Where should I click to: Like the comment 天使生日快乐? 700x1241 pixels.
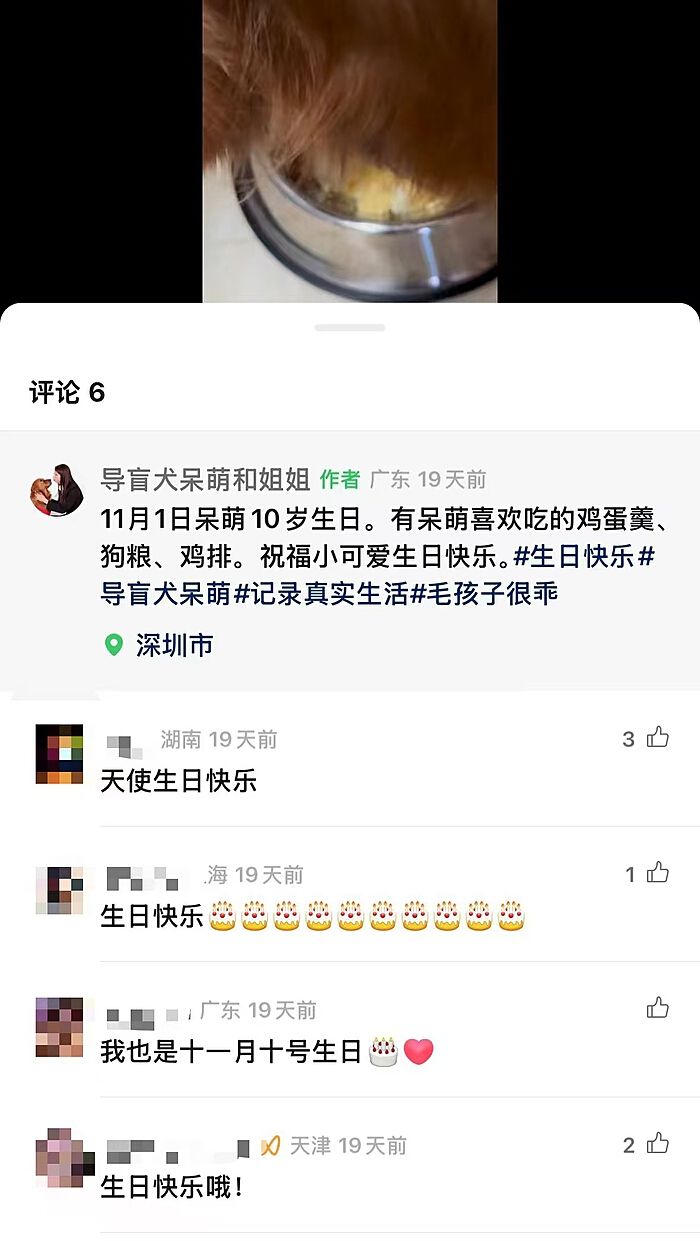pyautogui.click(x=657, y=738)
